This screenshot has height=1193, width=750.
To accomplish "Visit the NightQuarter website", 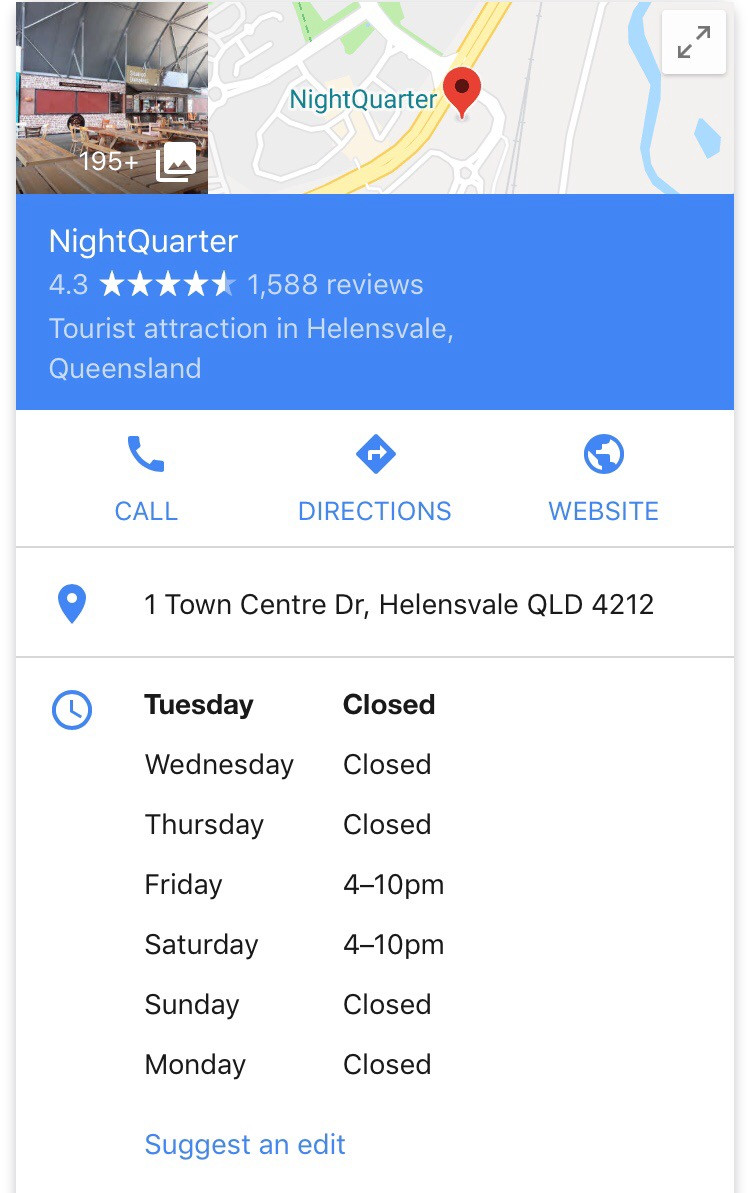I will pyautogui.click(x=603, y=478).
